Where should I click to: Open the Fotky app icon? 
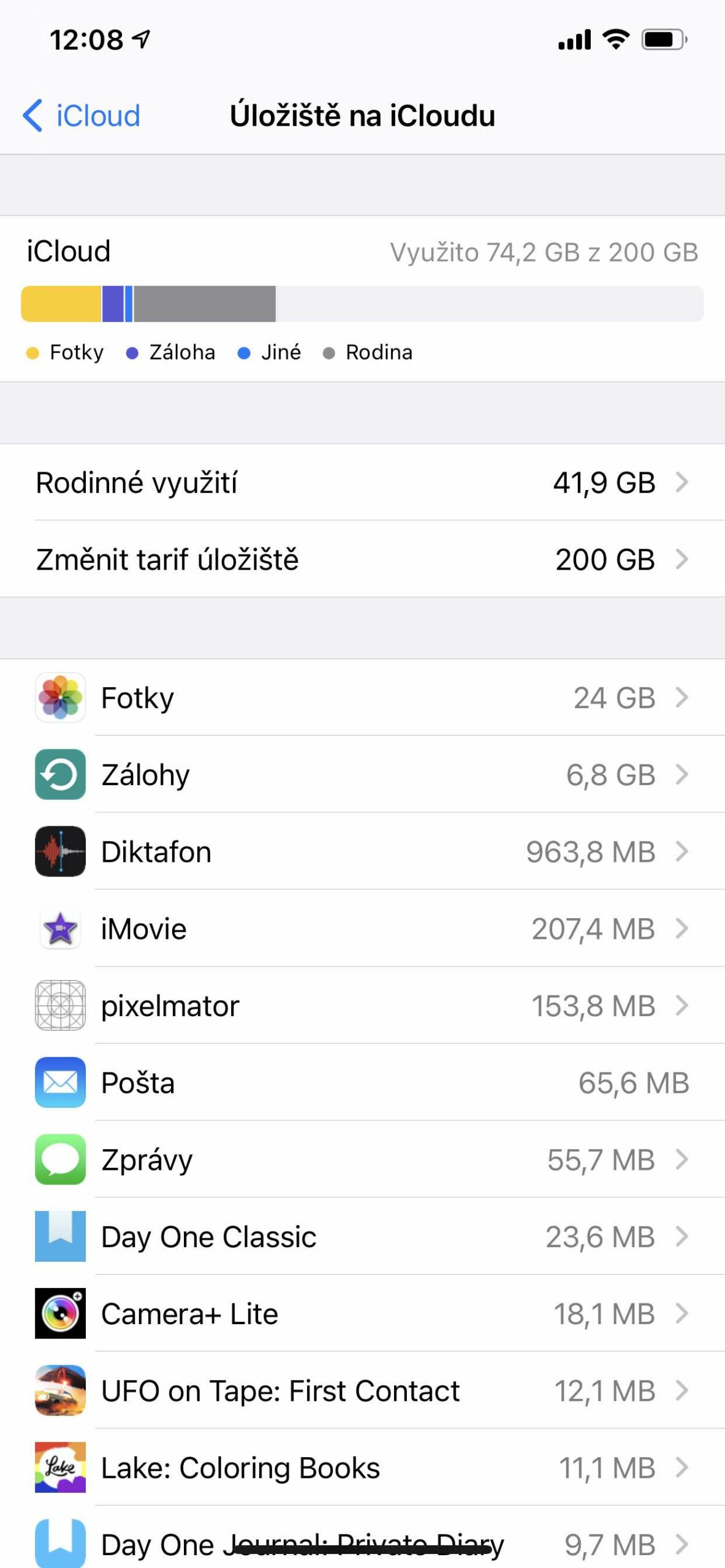point(59,698)
